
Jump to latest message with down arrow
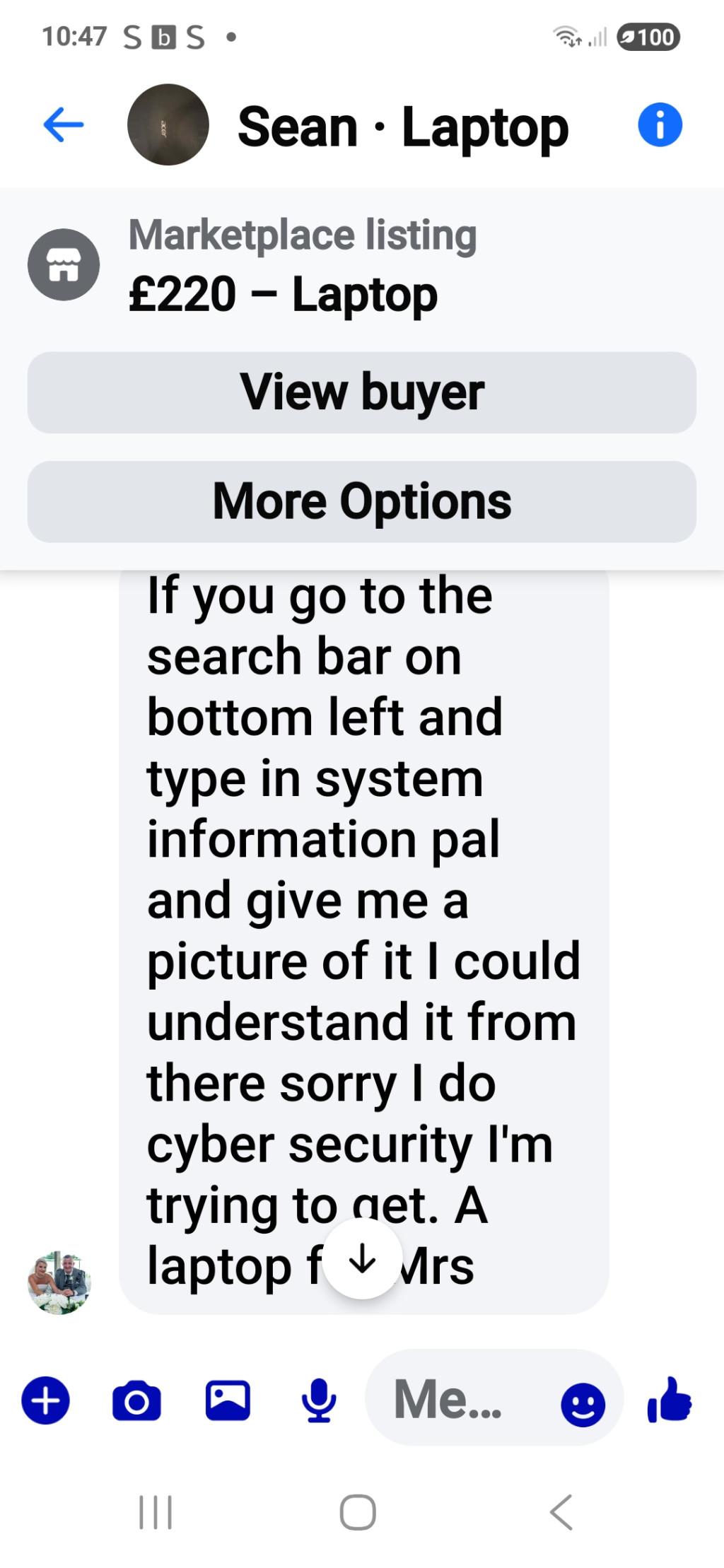(x=362, y=1259)
